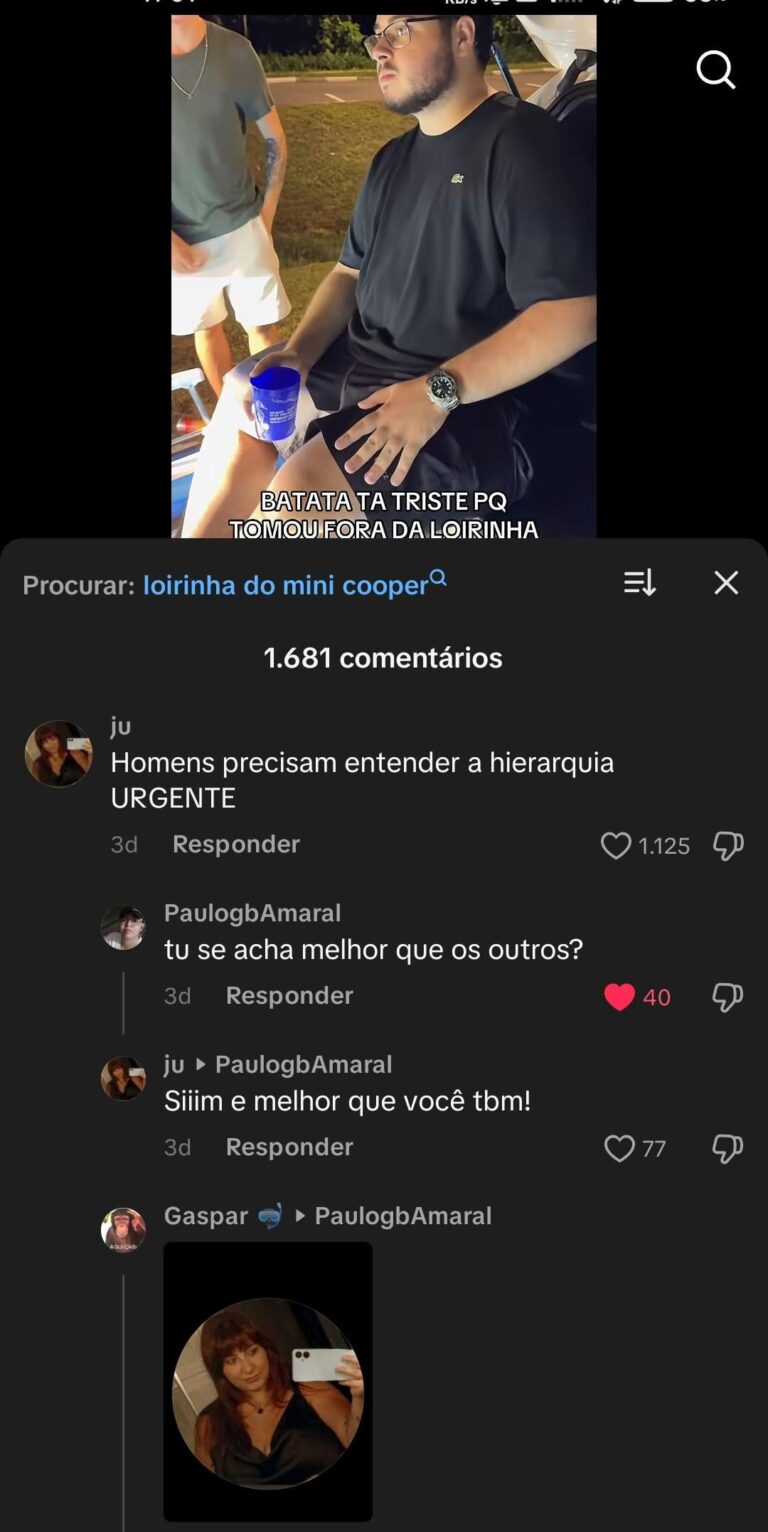Like ju's comment about hierarquia
The height and width of the screenshot is (1532, 768).
click(616, 846)
